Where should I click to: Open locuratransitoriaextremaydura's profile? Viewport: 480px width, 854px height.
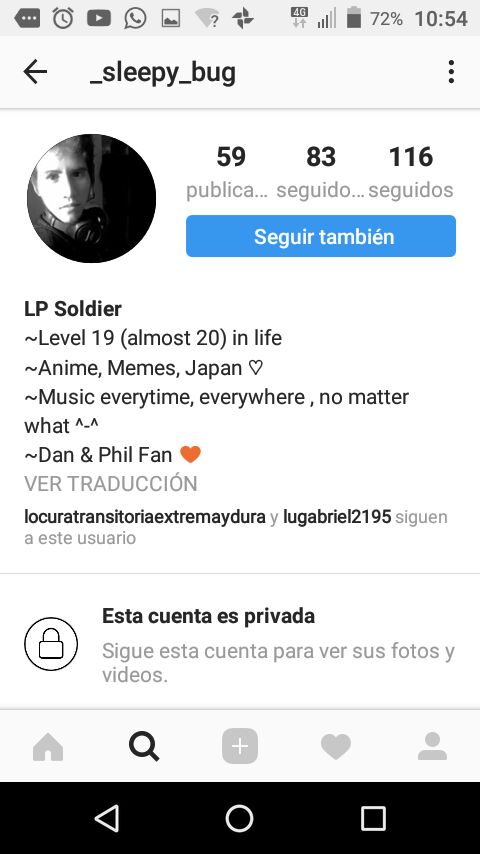click(x=145, y=516)
